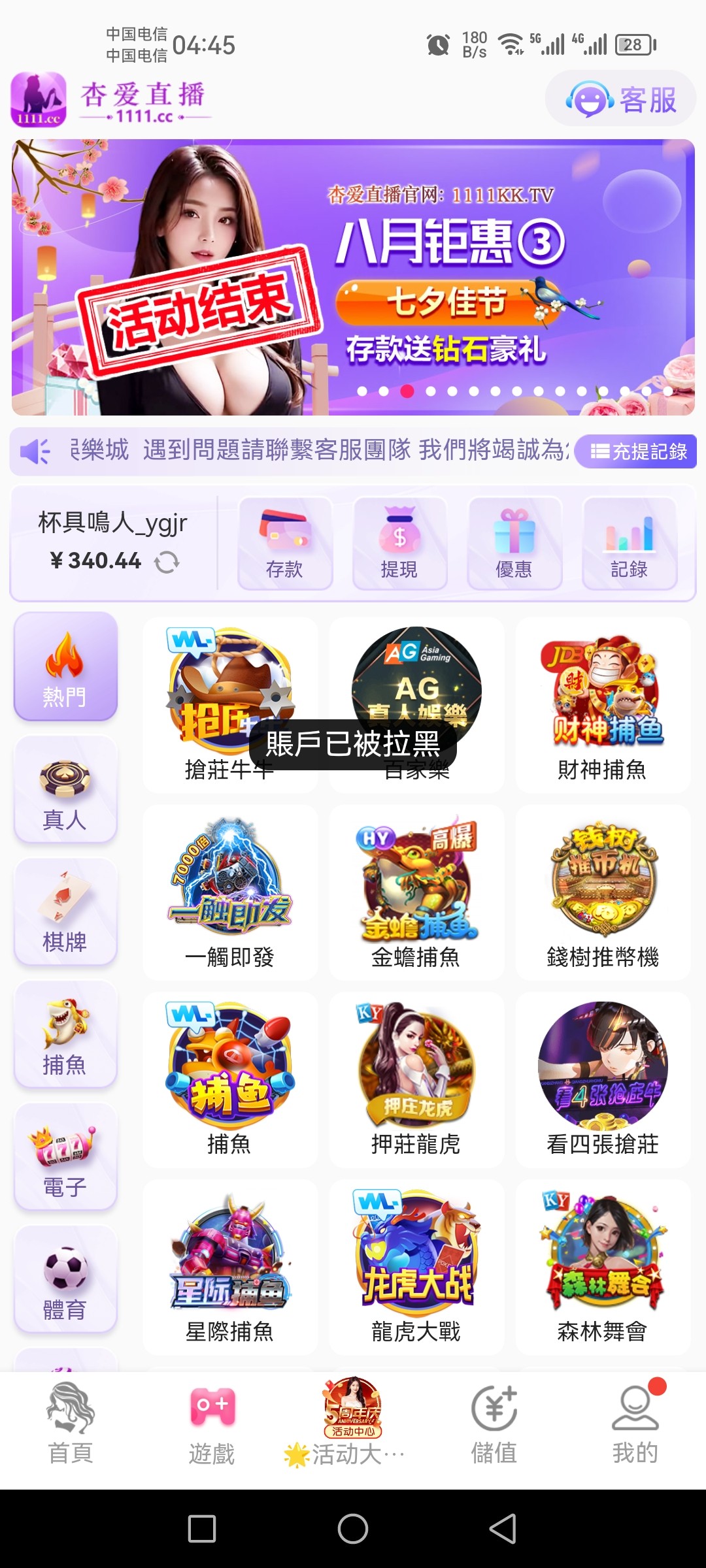The image size is (706, 1568).
Task: Select the 捕魚 fishing category in sidebar
Action: pos(65,1032)
